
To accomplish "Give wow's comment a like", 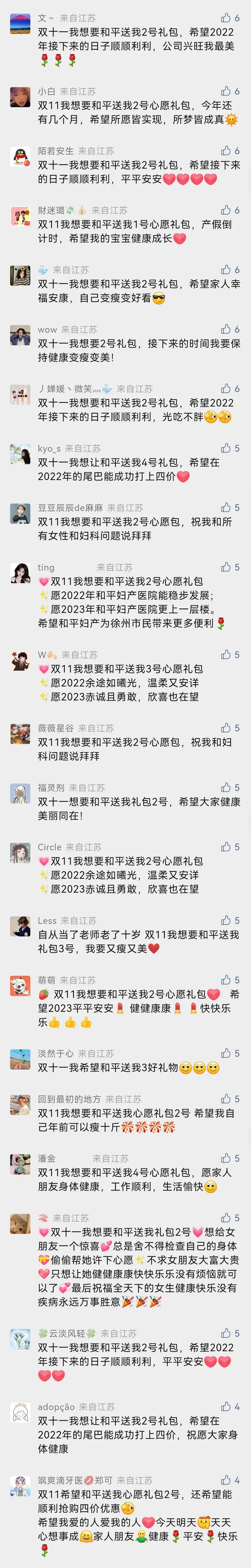I will (x=226, y=329).
